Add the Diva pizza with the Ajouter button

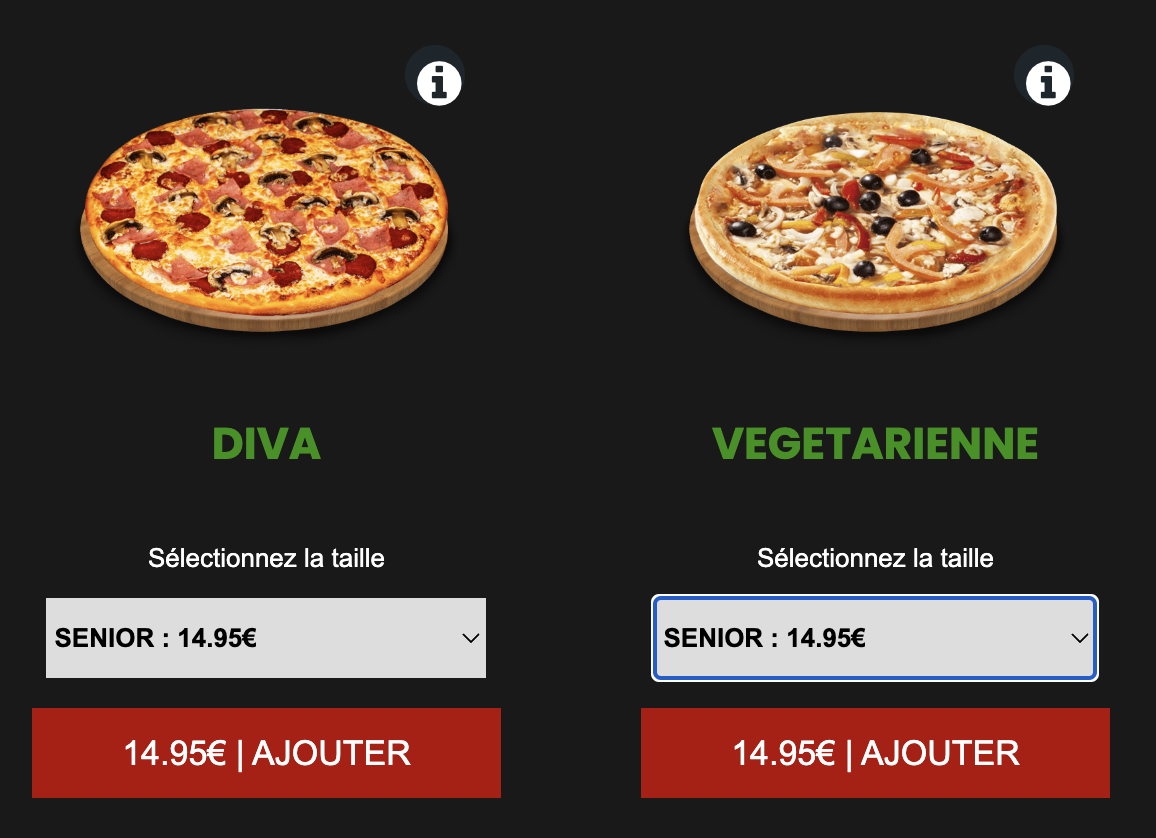coord(266,753)
